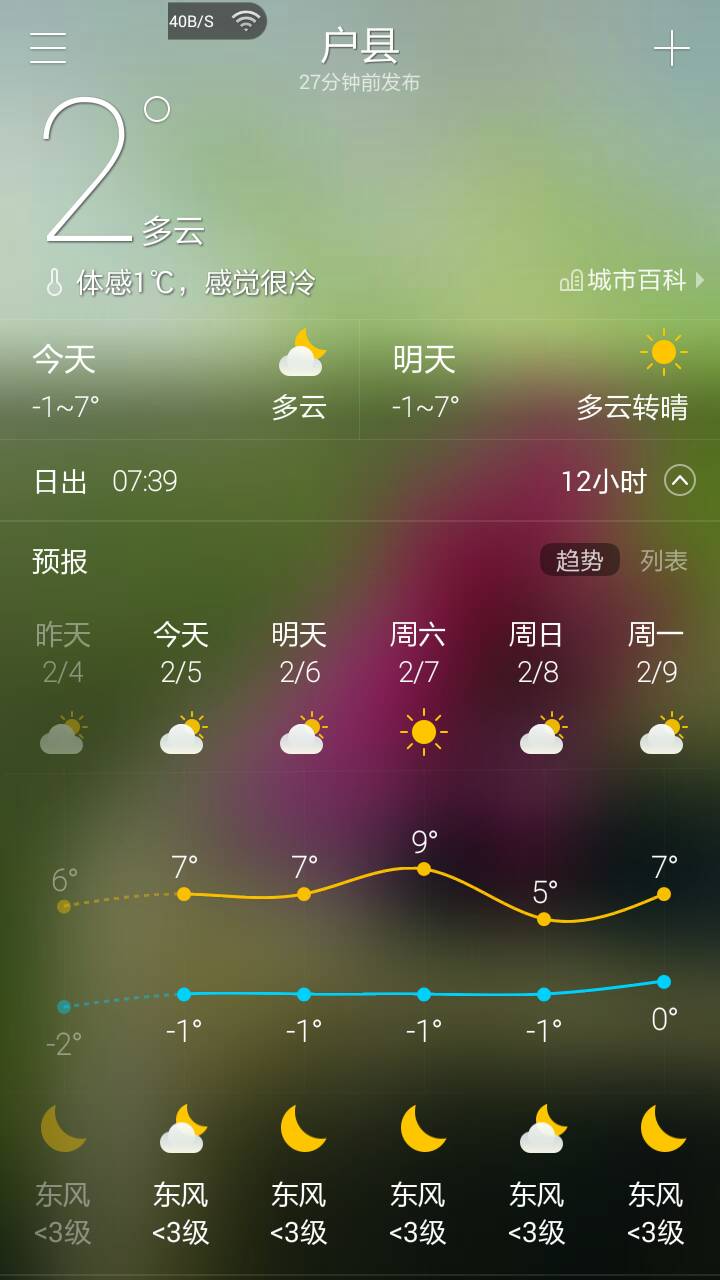The image size is (720, 1280).
Task: Open today's 今天 weather card
Action: (x=180, y=380)
